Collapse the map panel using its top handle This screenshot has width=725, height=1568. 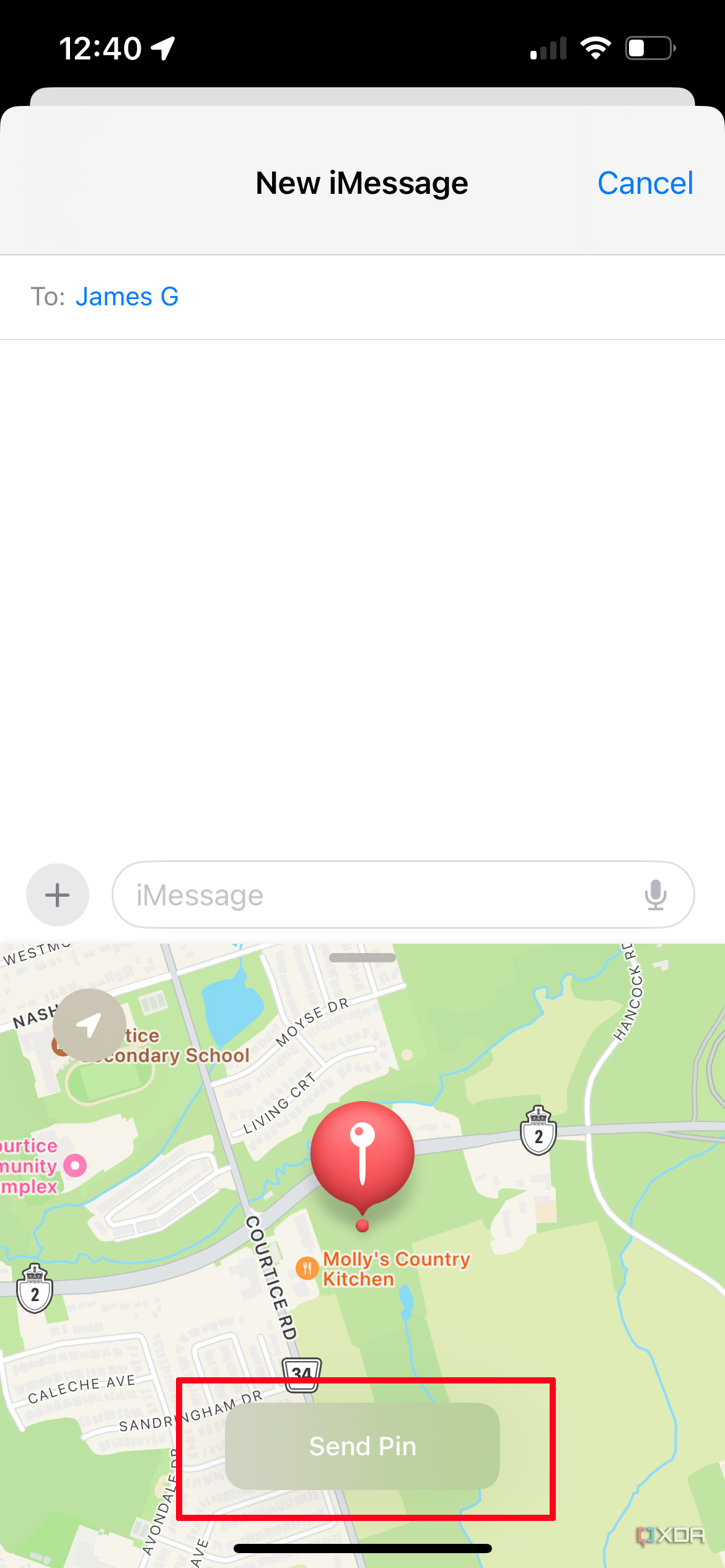362,957
